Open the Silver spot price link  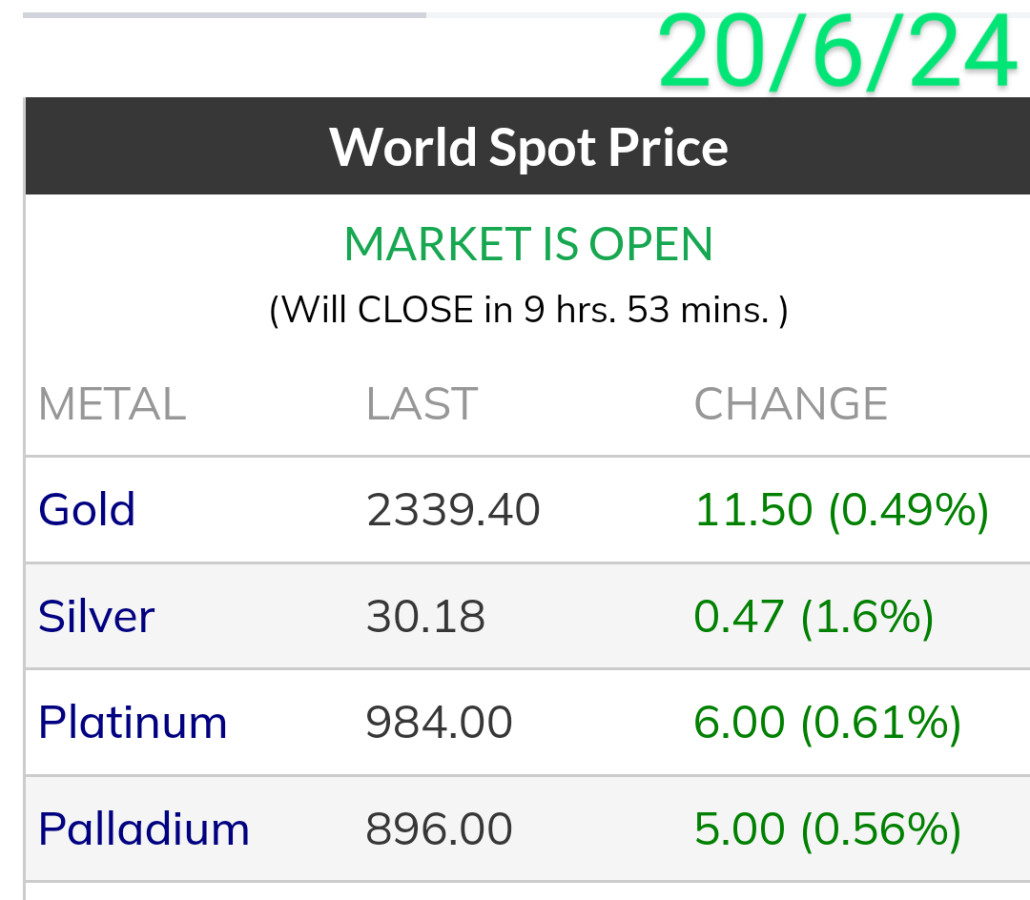[x=96, y=616]
